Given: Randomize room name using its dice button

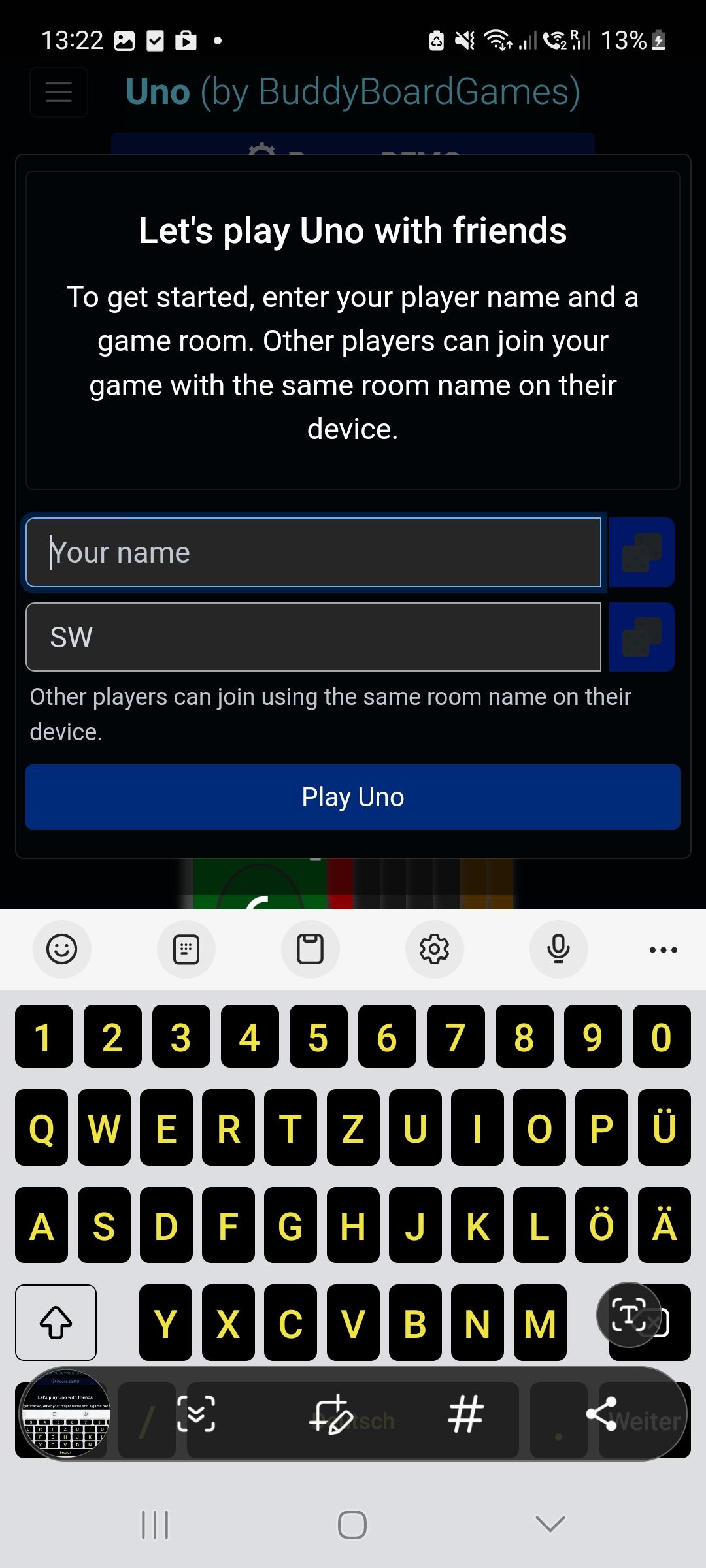Looking at the screenshot, I should coord(641,637).
